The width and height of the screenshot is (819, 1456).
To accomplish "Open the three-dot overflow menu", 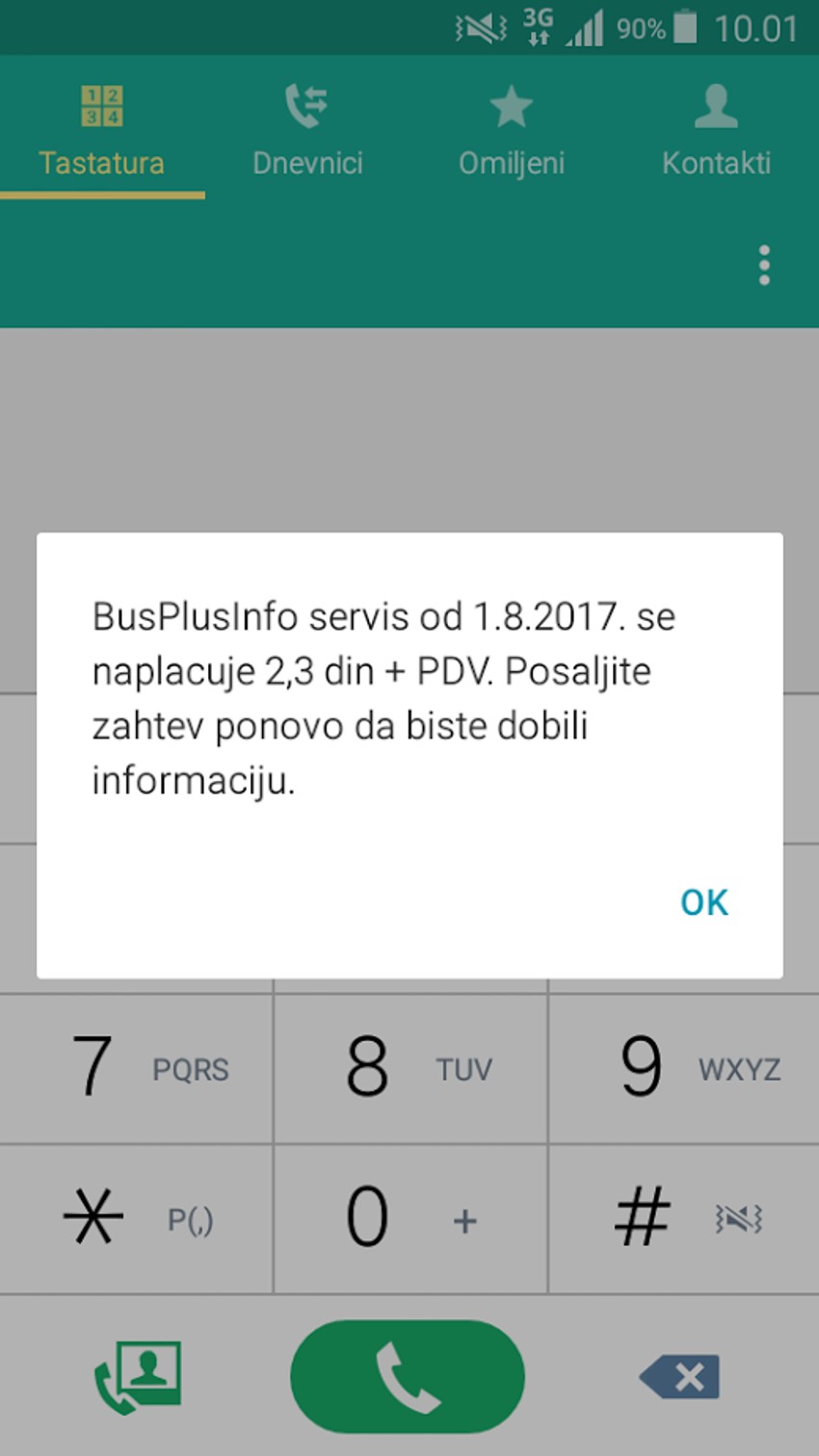I will [764, 265].
